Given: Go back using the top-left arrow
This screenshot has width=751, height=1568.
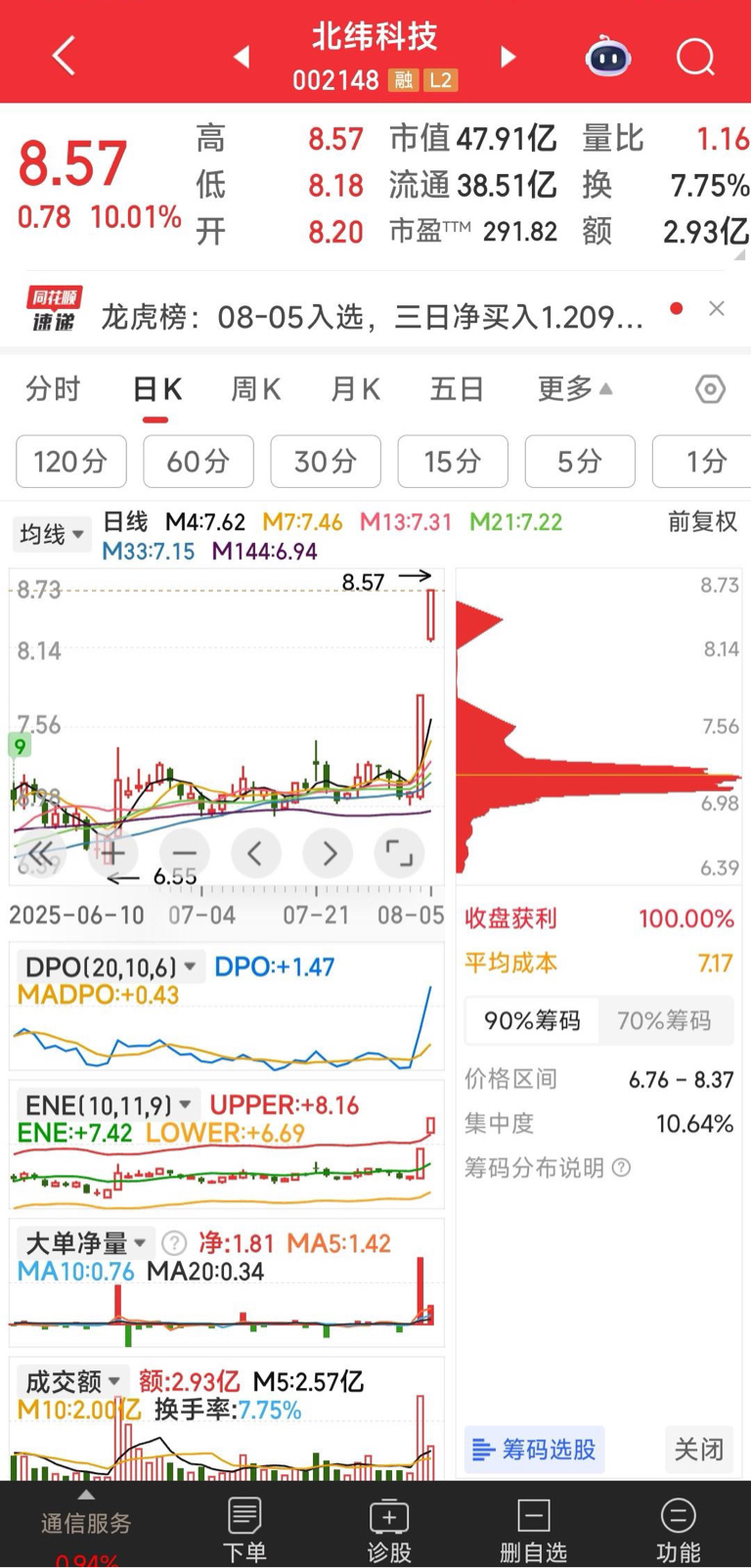Looking at the screenshot, I should (x=64, y=56).
